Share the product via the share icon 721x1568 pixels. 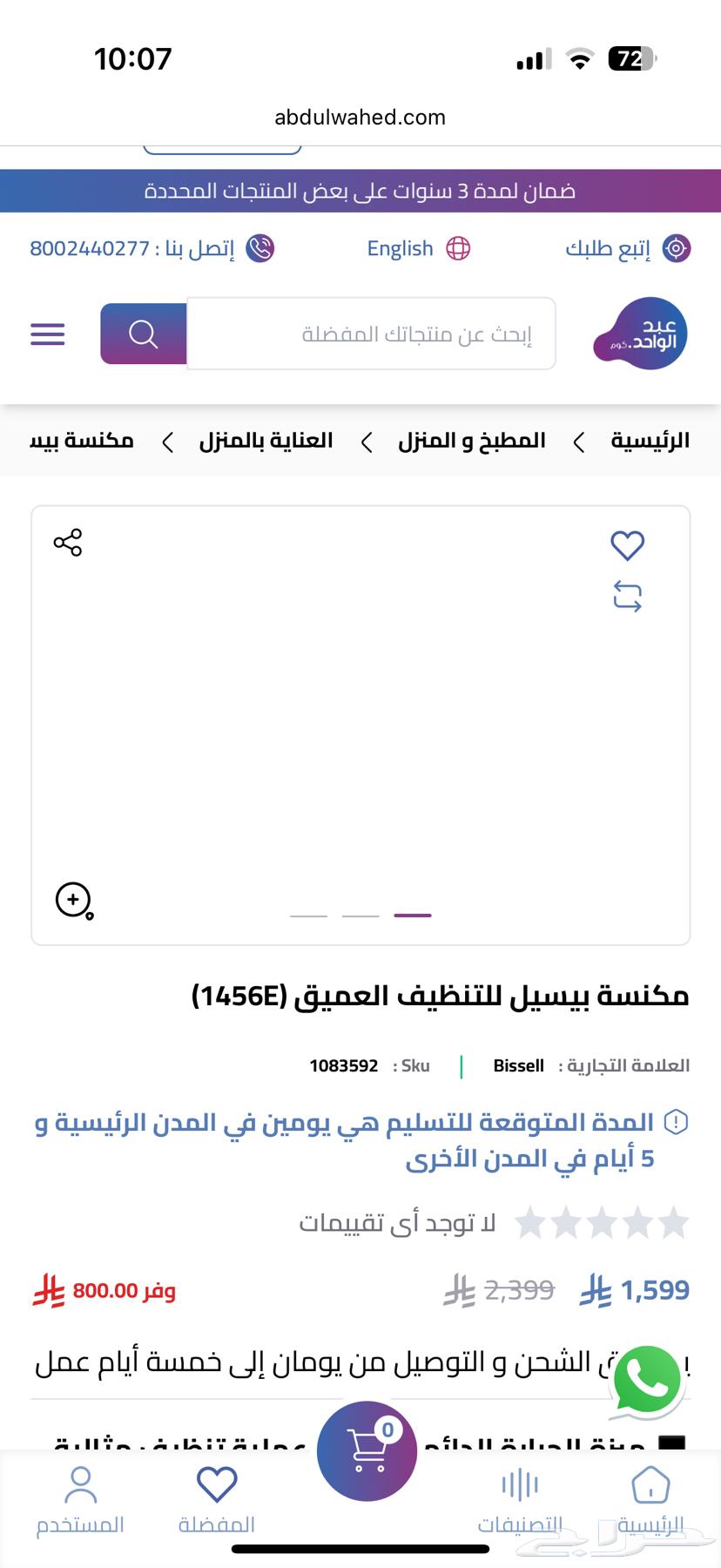coord(68,543)
